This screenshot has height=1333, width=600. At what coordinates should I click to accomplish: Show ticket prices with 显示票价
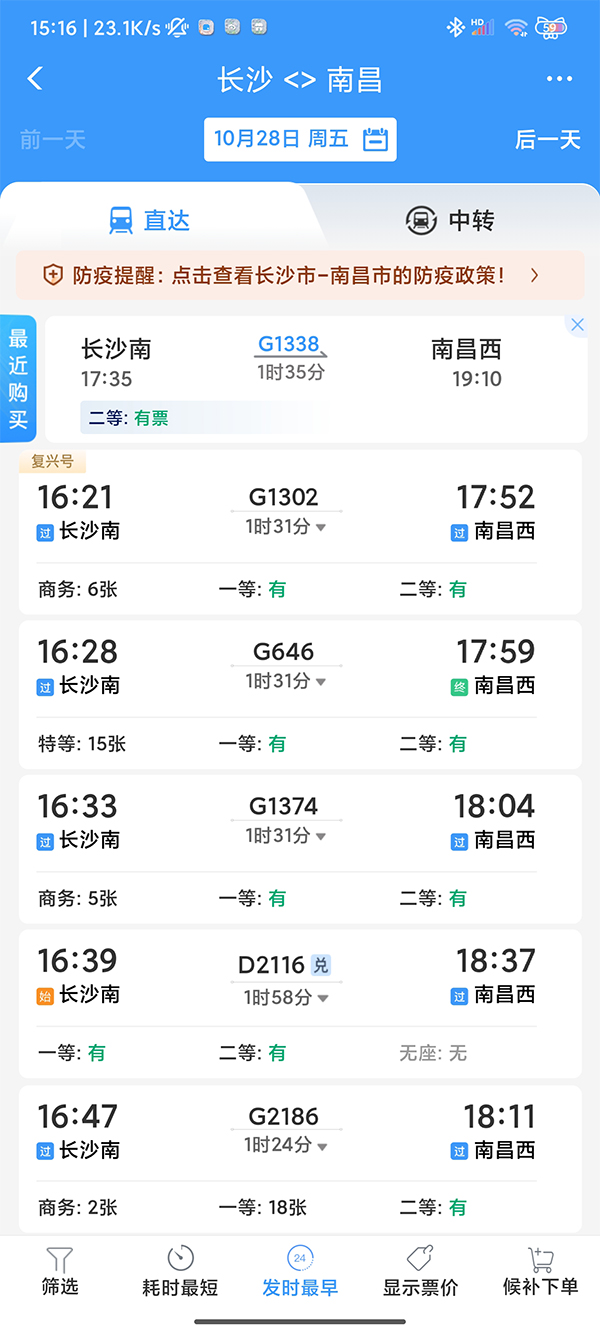tap(420, 1271)
